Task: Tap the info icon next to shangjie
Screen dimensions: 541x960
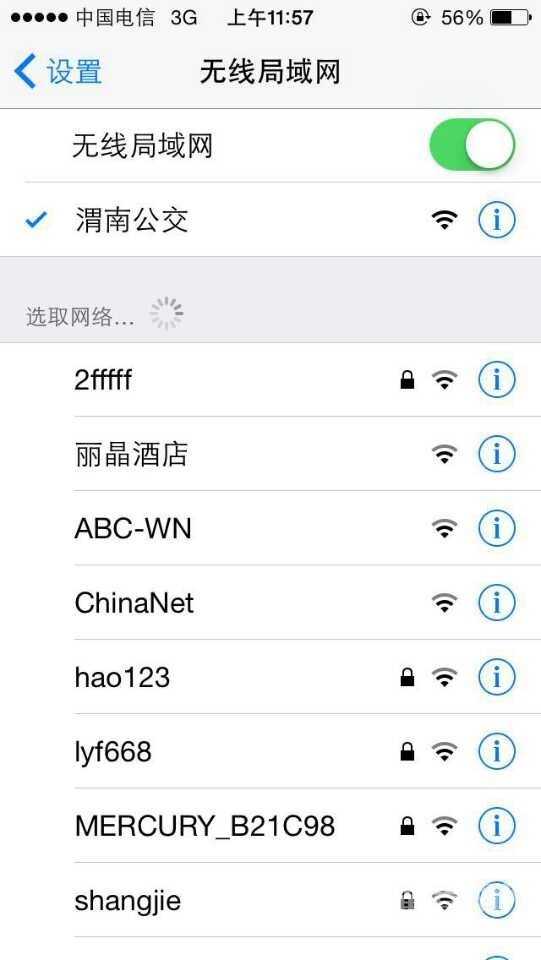Action: (x=496, y=901)
